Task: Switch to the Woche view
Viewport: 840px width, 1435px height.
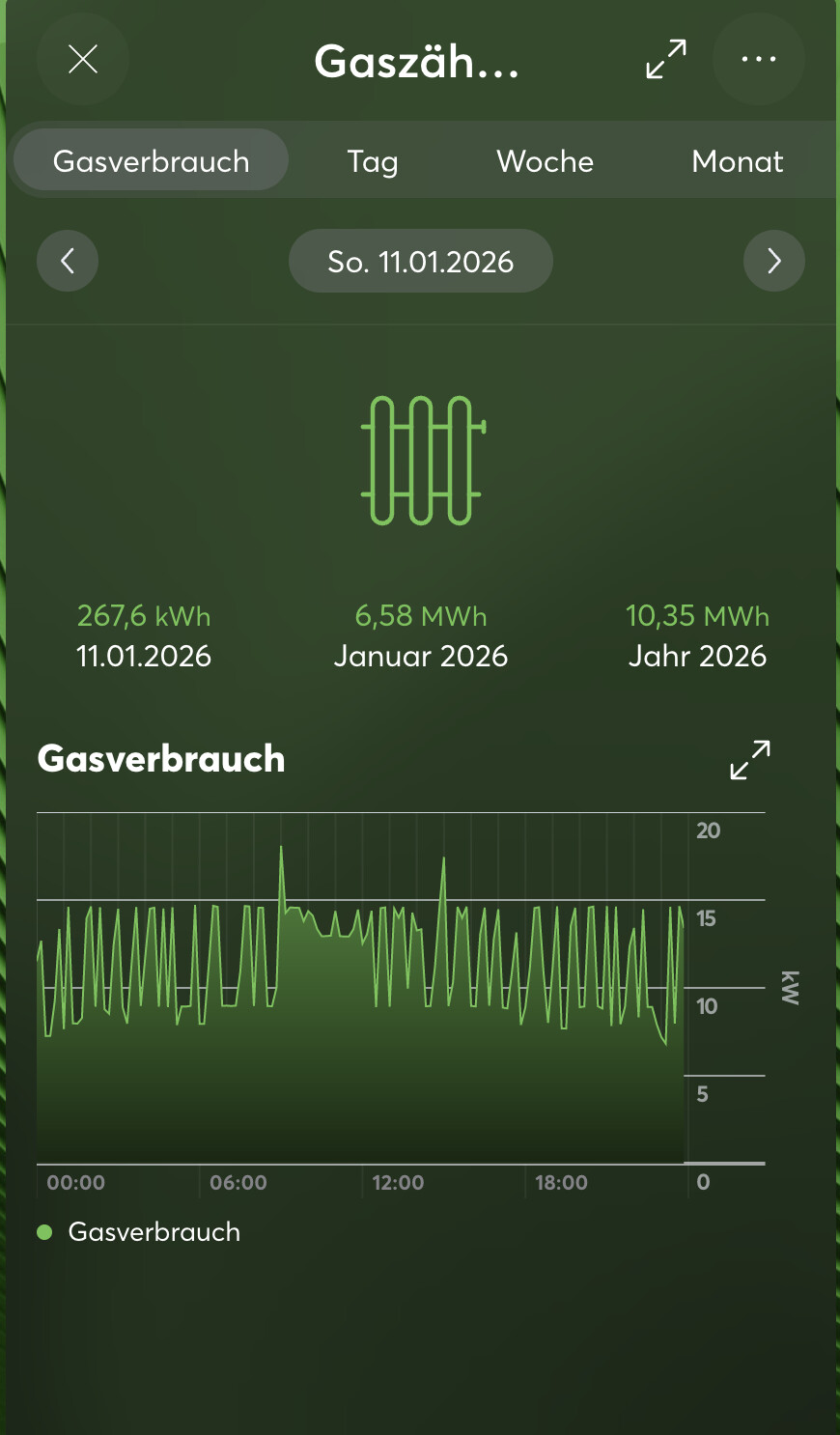Action: [545, 161]
